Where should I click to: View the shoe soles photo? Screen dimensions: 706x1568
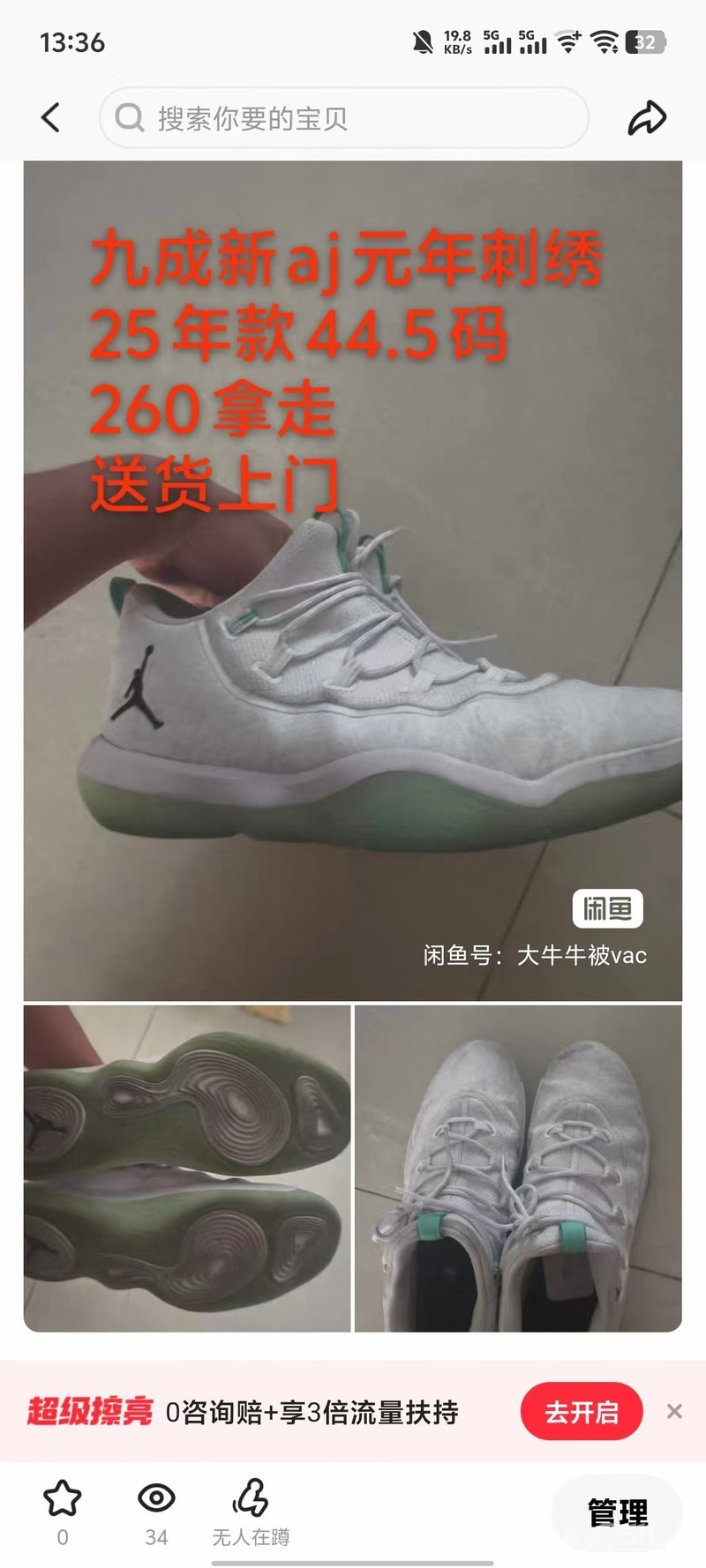point(187,1168)
